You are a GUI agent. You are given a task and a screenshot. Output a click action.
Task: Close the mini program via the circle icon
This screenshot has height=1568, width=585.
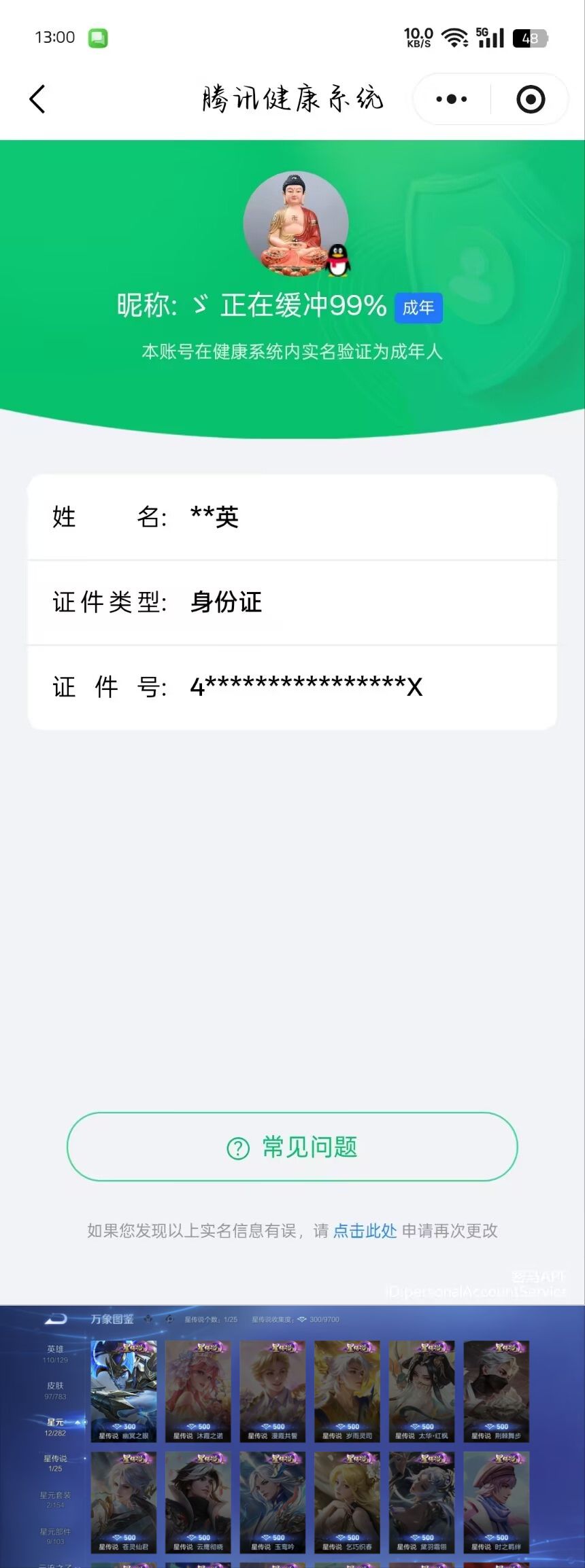(x=531, y=99)
